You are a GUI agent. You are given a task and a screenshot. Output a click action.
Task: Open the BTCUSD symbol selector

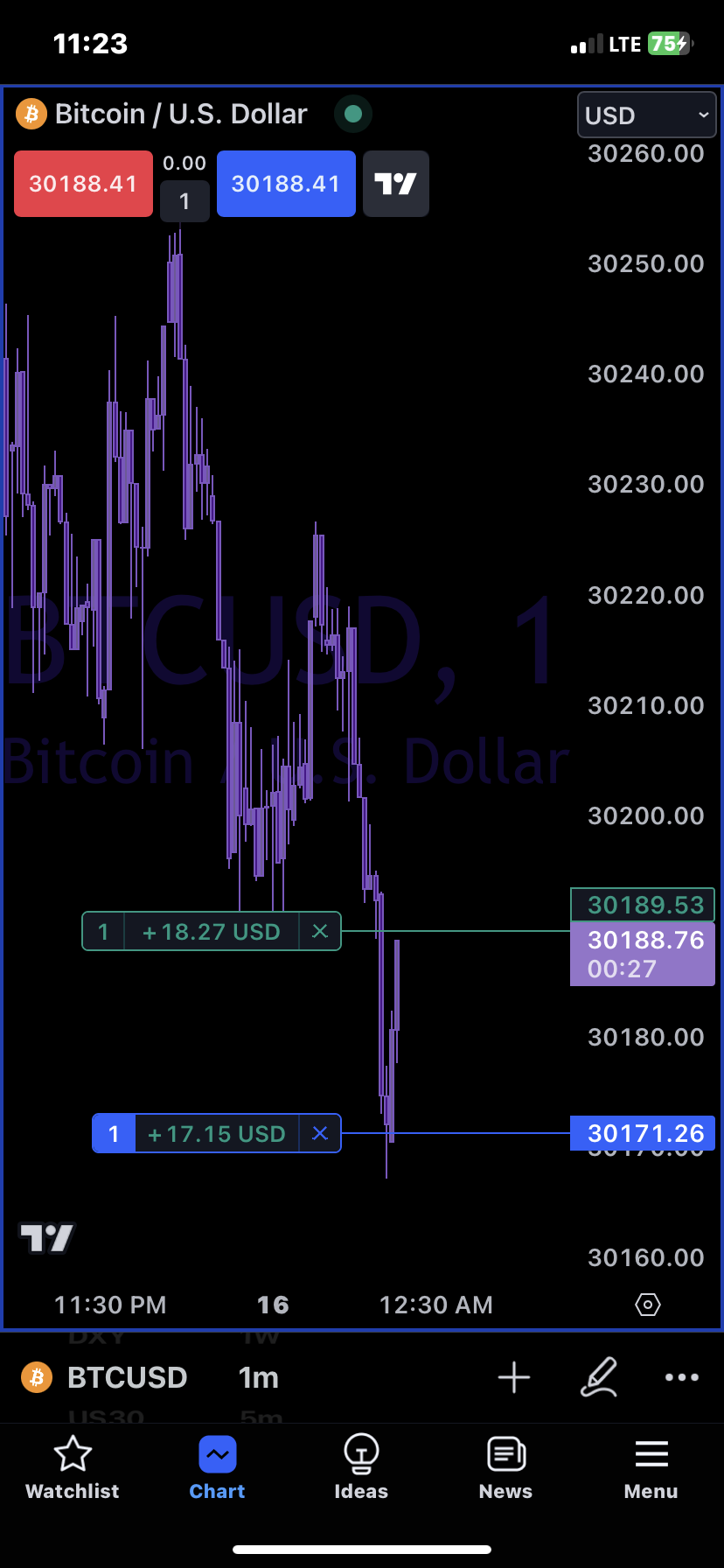pos(128,1378)
